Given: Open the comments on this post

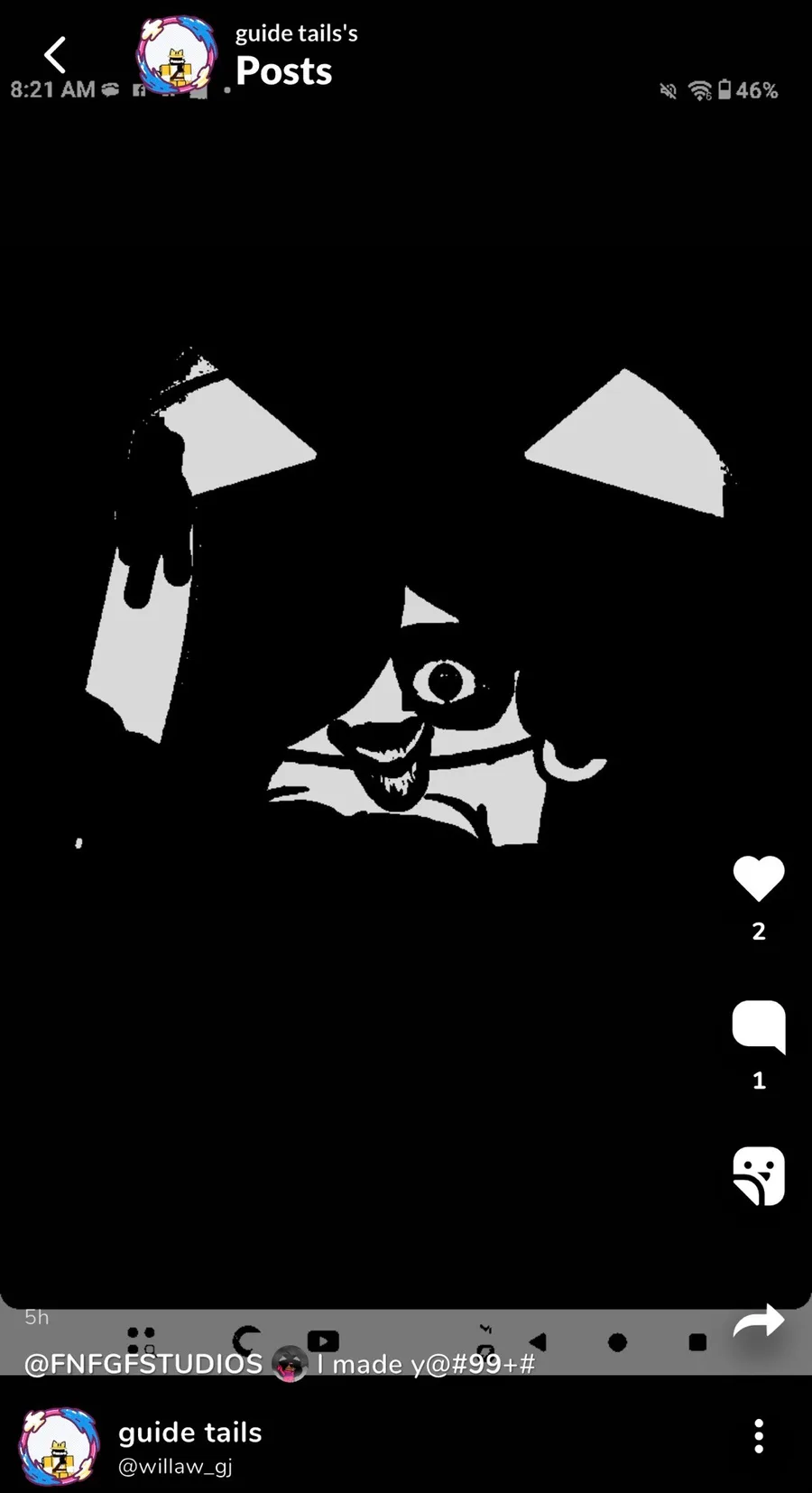Looking at the screenshot, I should click(x=758, y=1027).
